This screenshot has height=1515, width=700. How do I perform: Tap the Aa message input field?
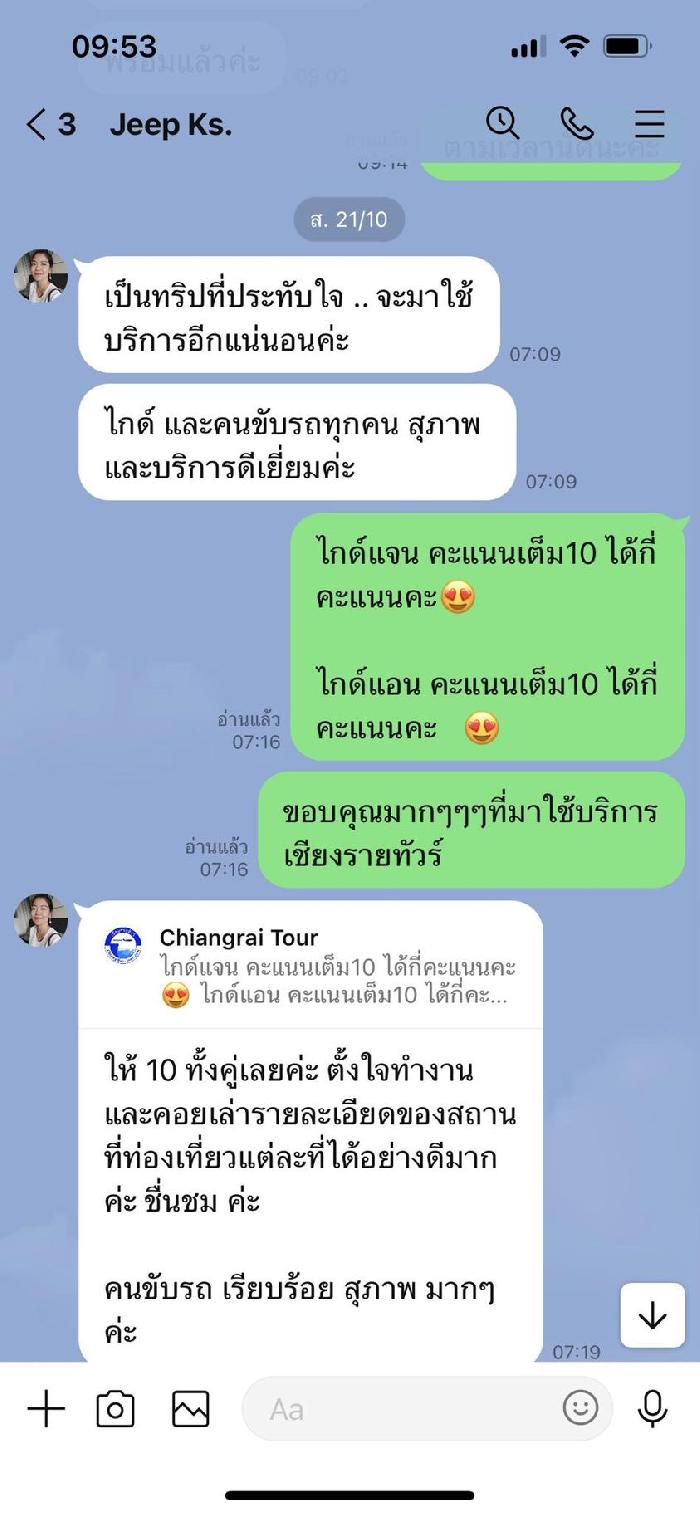(x=400, y=1409)
